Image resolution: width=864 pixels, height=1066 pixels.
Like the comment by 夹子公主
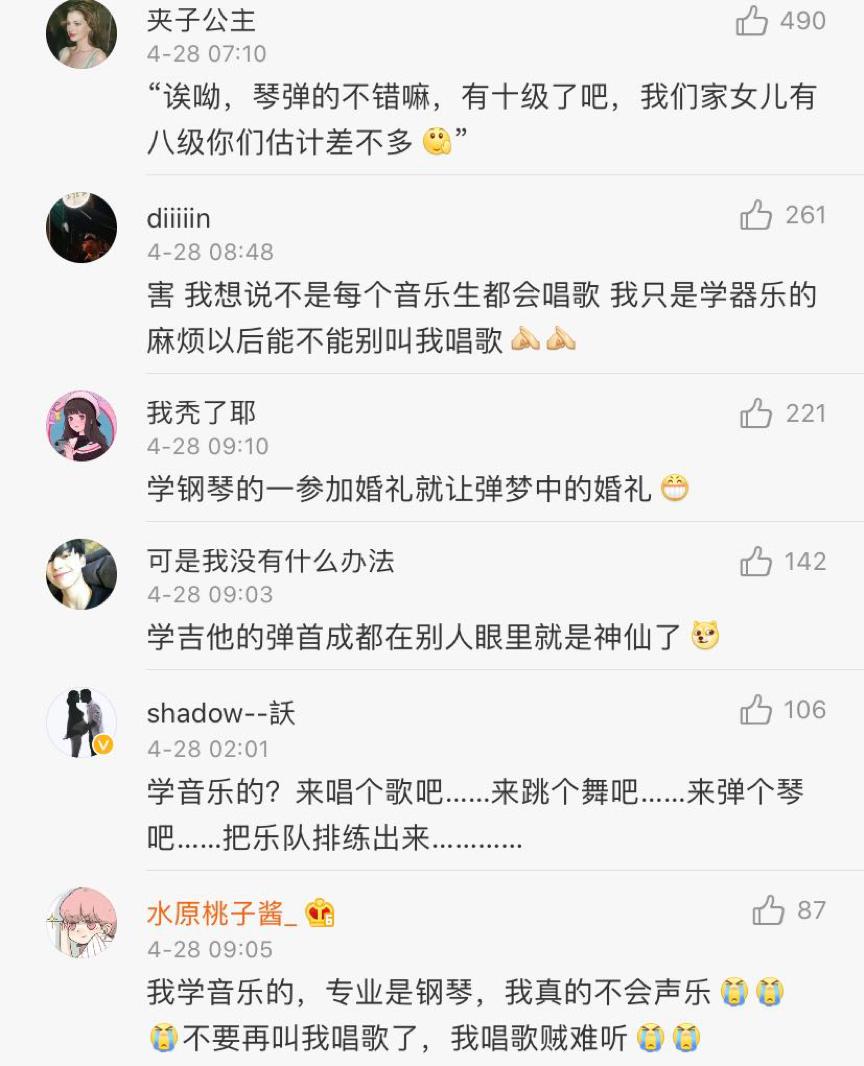(x=752, y=21)
